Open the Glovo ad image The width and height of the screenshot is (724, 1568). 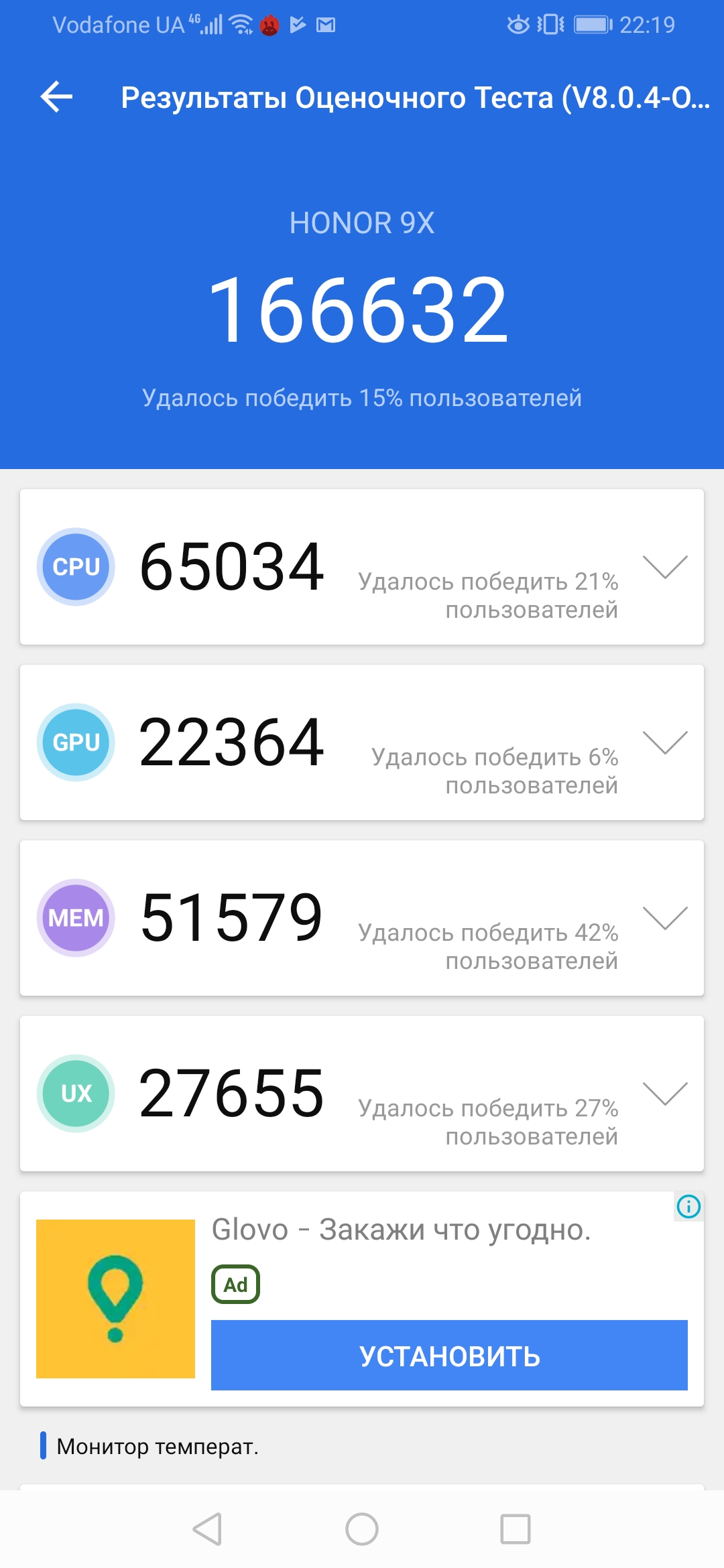(x=115, y=1299)
